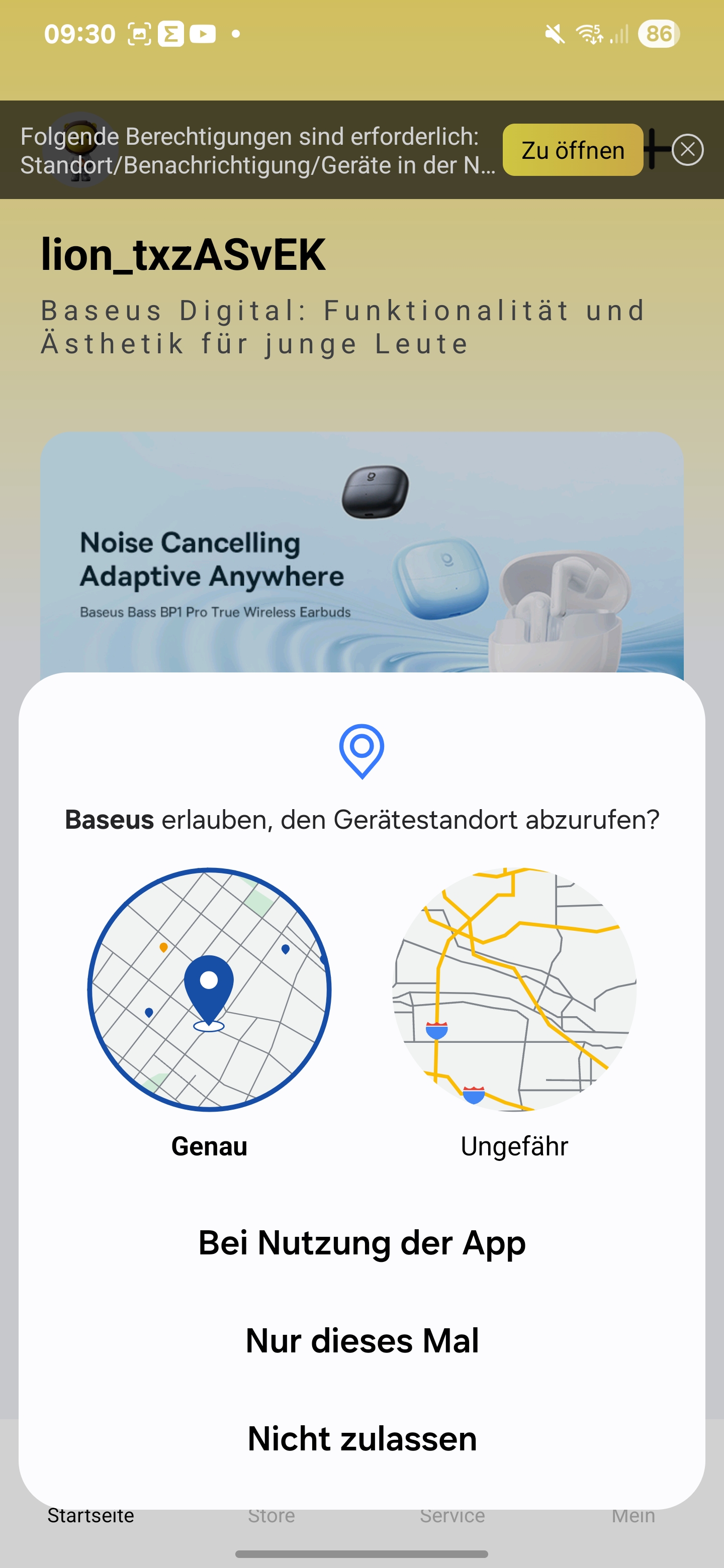The image size is (724, 1568).
Task: Allow location with Bei Nutzung der App
Action: 361,1243
